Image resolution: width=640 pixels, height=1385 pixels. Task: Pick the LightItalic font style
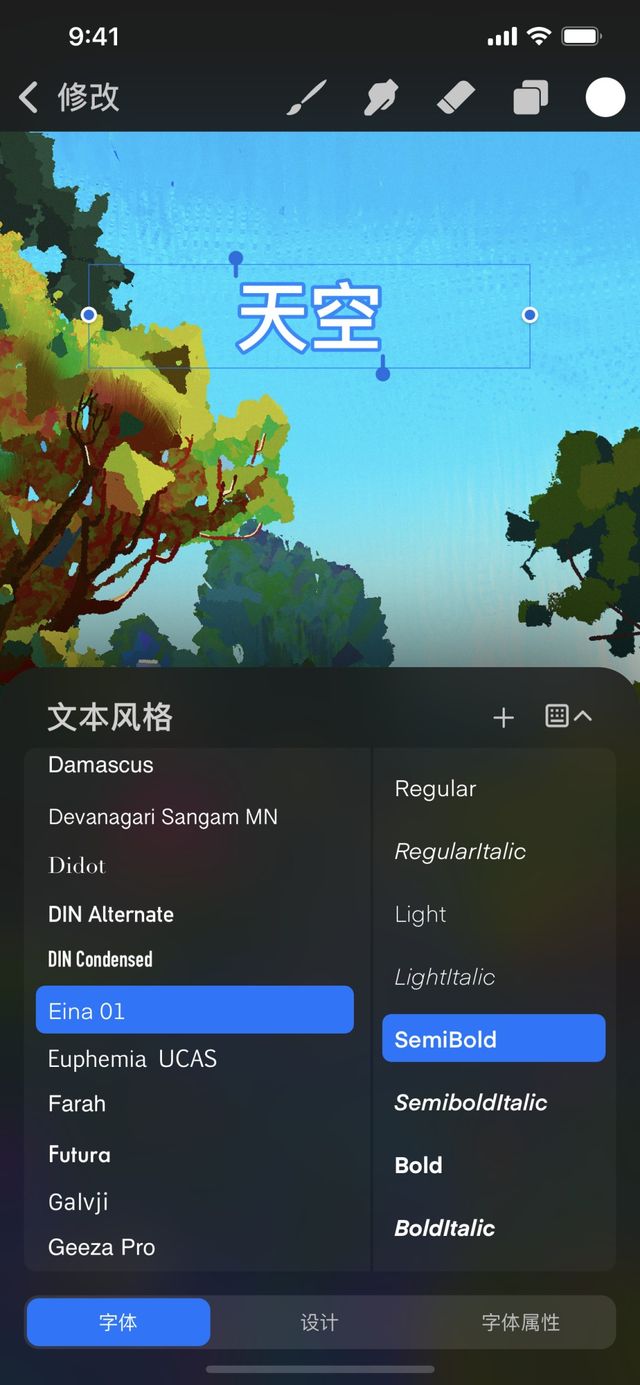click(x=444, y=977)
